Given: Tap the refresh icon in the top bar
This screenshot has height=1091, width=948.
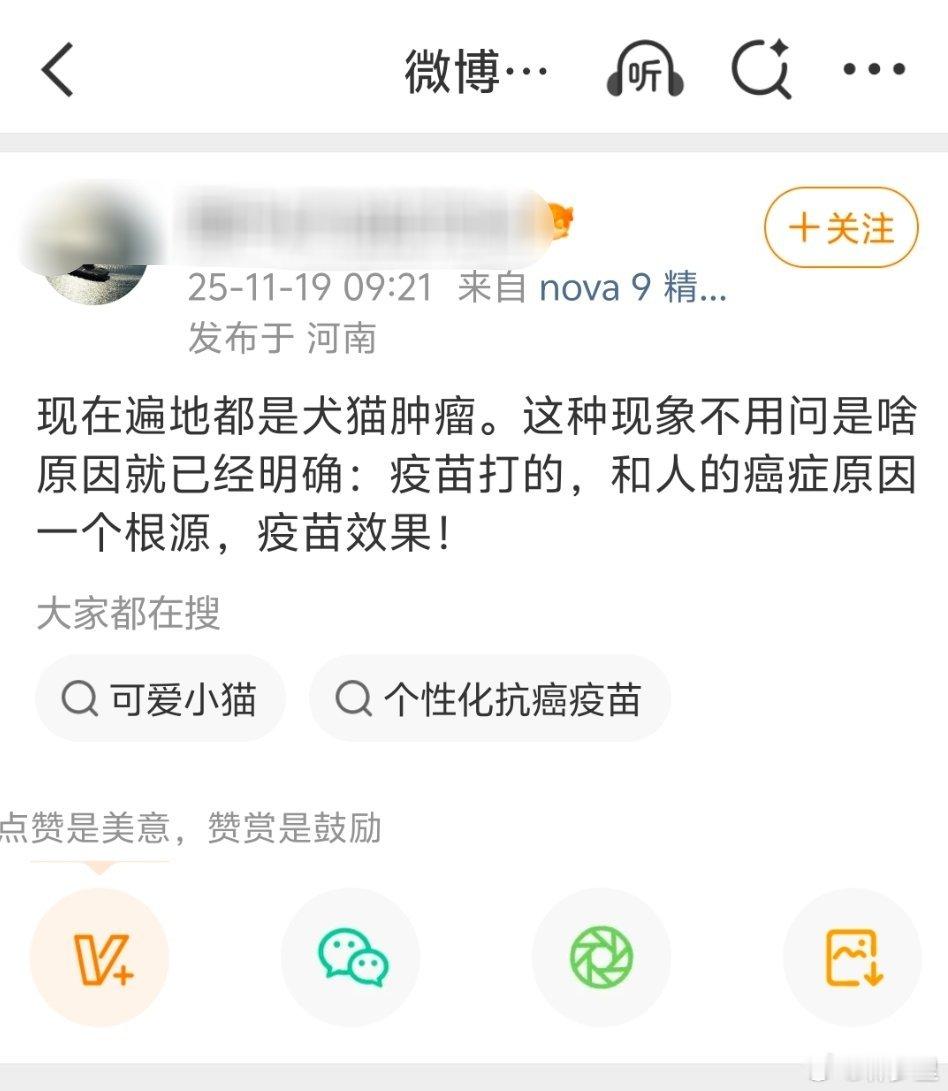Looking at the screenshot, I should click(x=760, y=69).
